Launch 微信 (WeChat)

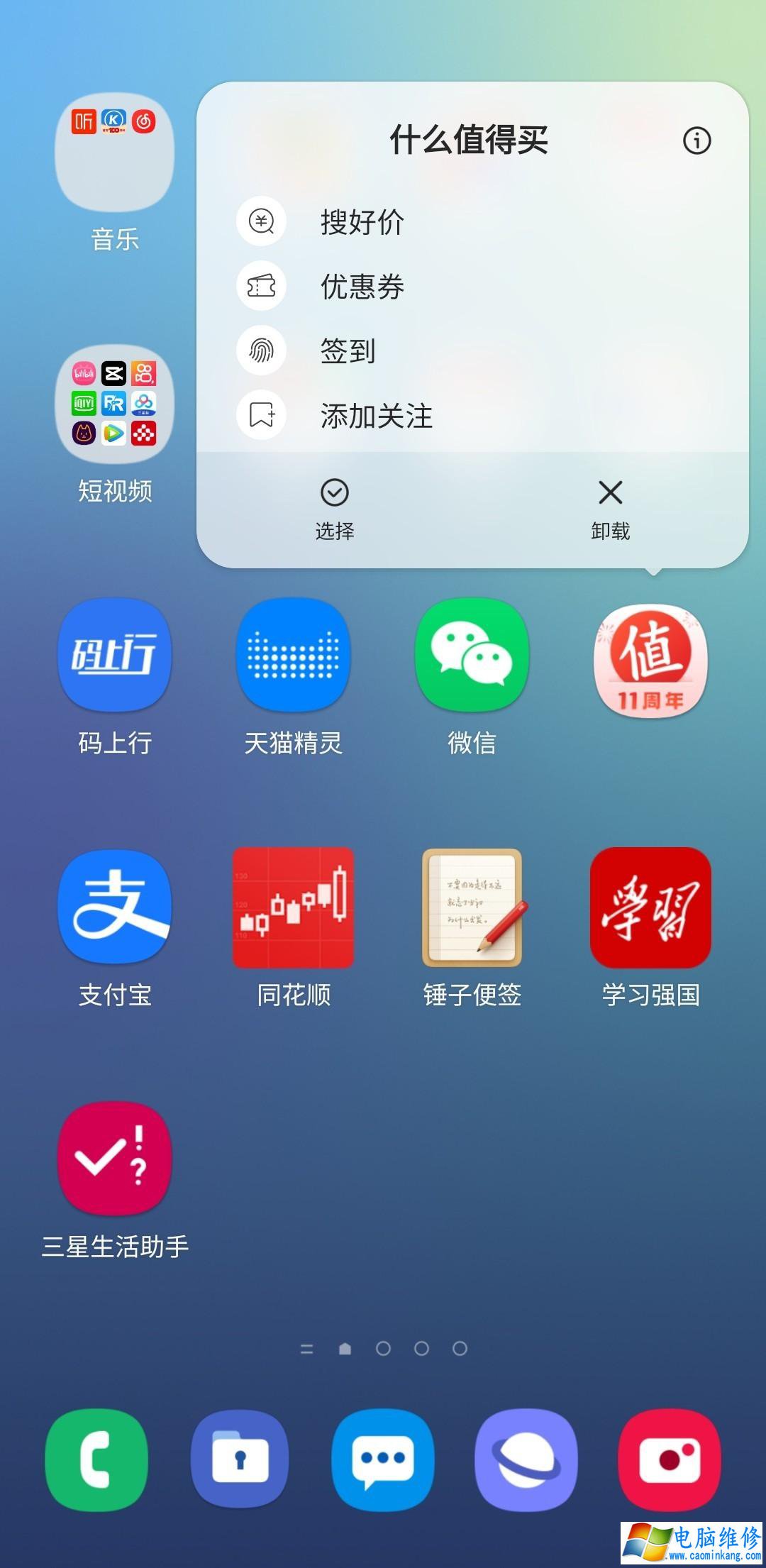(472, 656)
